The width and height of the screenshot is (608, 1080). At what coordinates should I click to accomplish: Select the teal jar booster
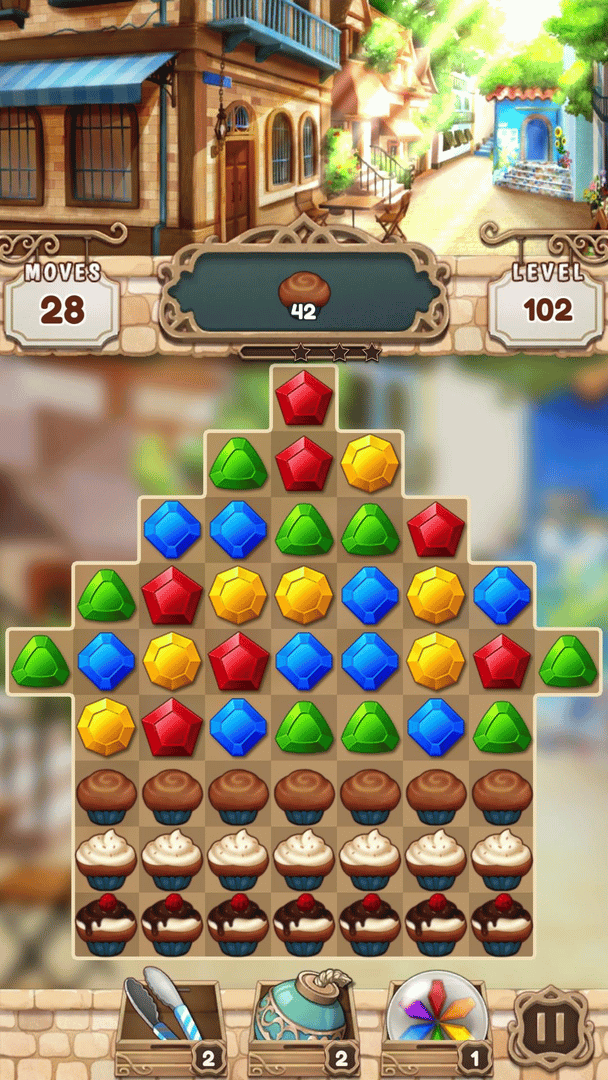301,1020
